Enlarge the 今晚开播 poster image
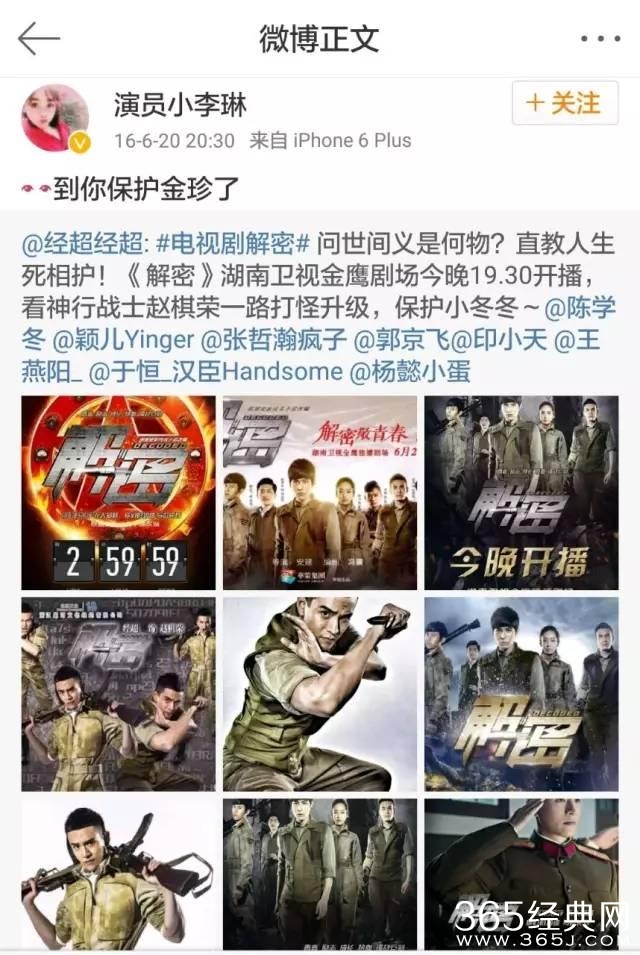Image resolution: width=640 pixels, height=955 pixels. coord(521,492)
